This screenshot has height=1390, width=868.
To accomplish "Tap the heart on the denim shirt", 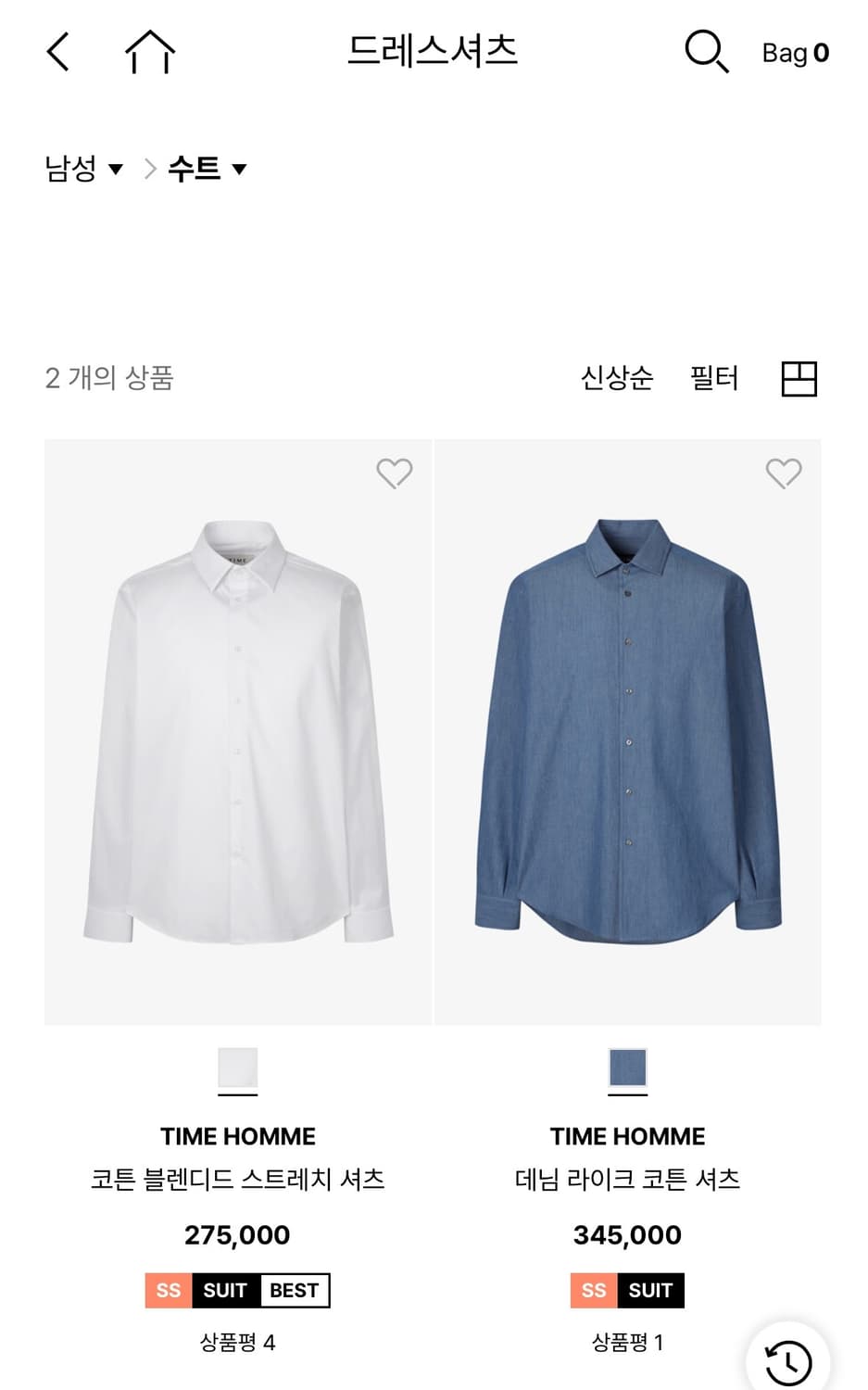I will 785,474.
